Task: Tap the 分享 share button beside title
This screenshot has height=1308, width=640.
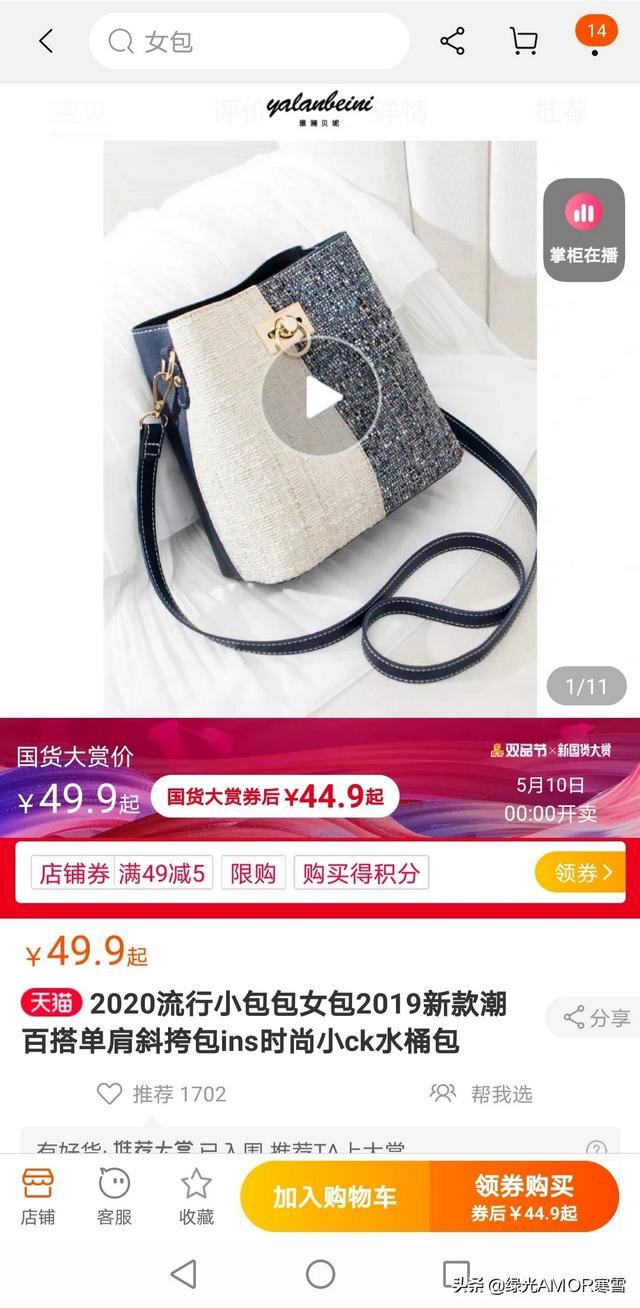Action: (596, 1018)
